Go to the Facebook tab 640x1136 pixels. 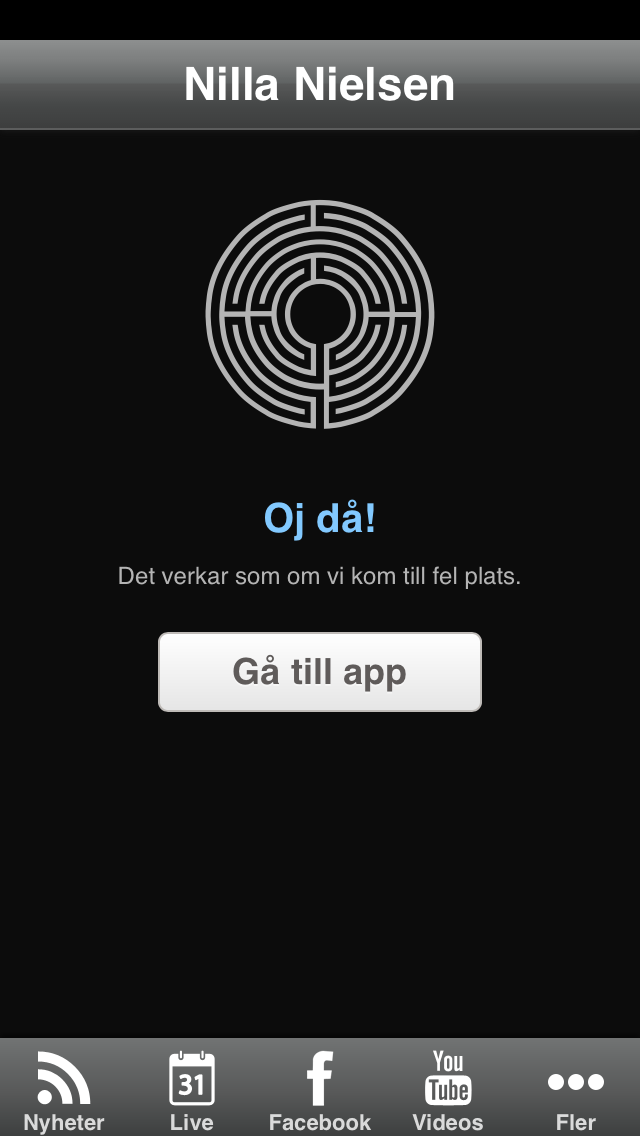tap(320, 1089)
